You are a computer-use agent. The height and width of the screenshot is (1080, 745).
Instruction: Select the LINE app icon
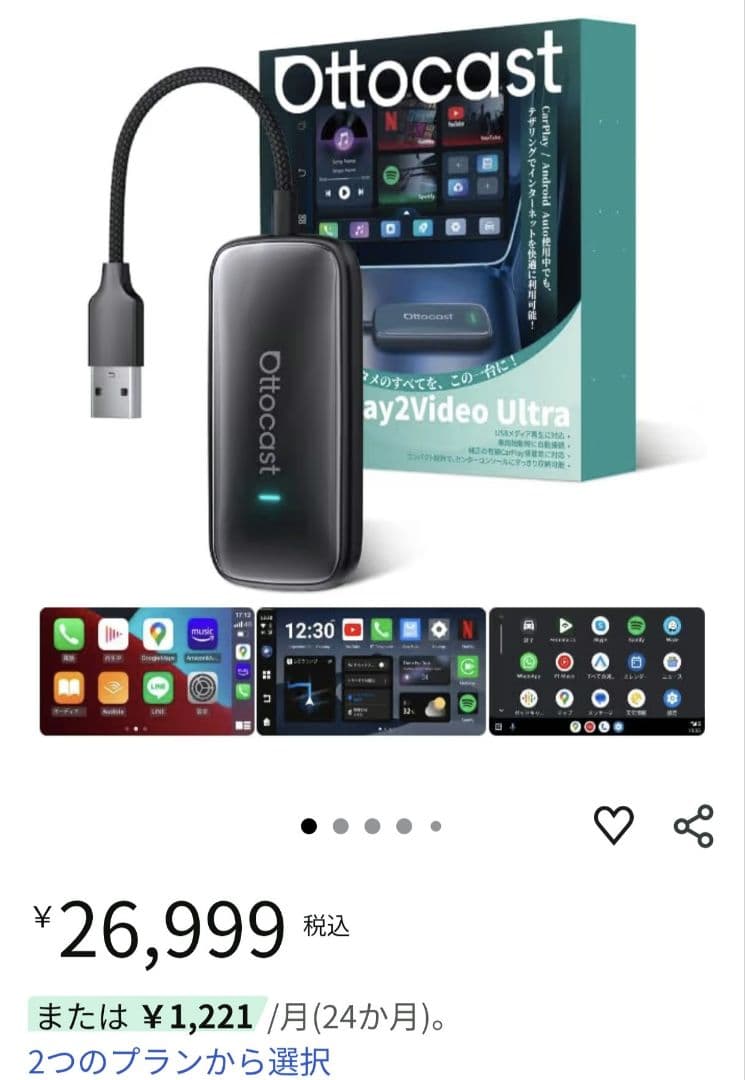(156, 689)
